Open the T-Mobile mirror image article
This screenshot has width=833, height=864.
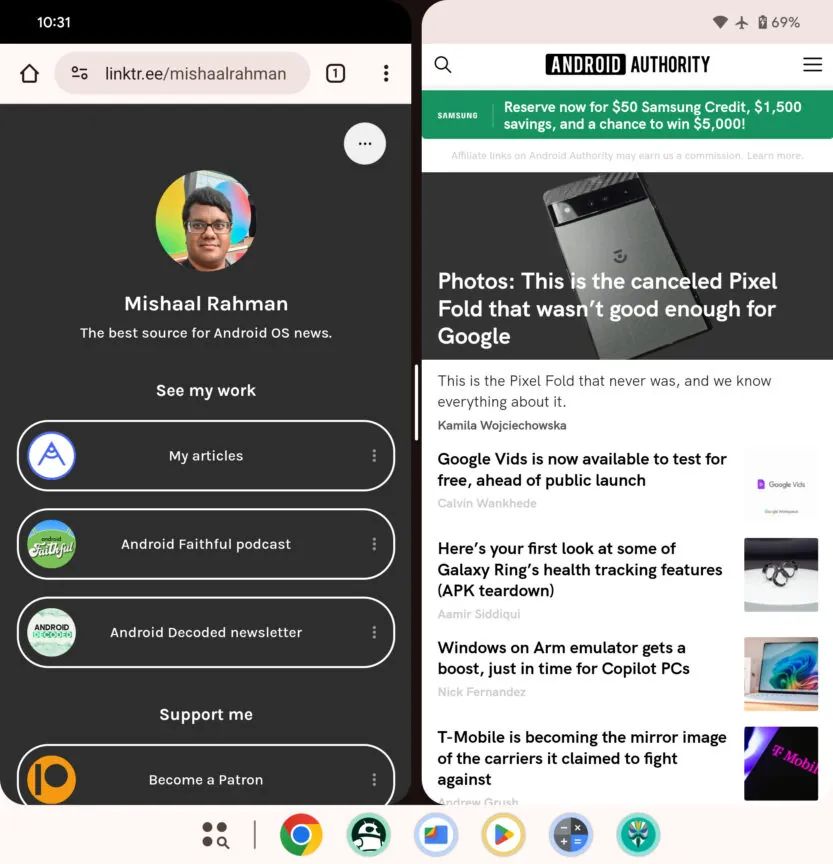582,758
